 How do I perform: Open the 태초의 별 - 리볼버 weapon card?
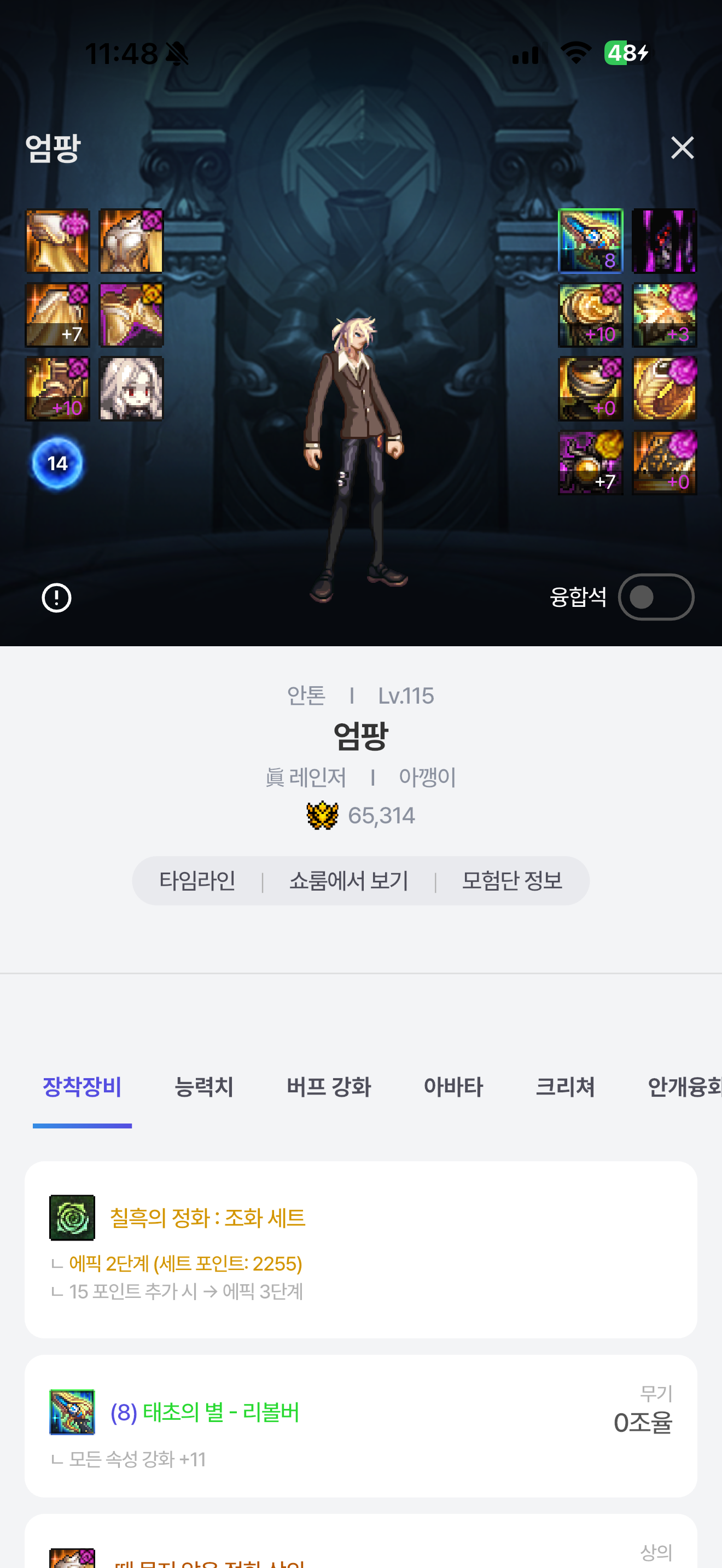tap(360, 1425)
